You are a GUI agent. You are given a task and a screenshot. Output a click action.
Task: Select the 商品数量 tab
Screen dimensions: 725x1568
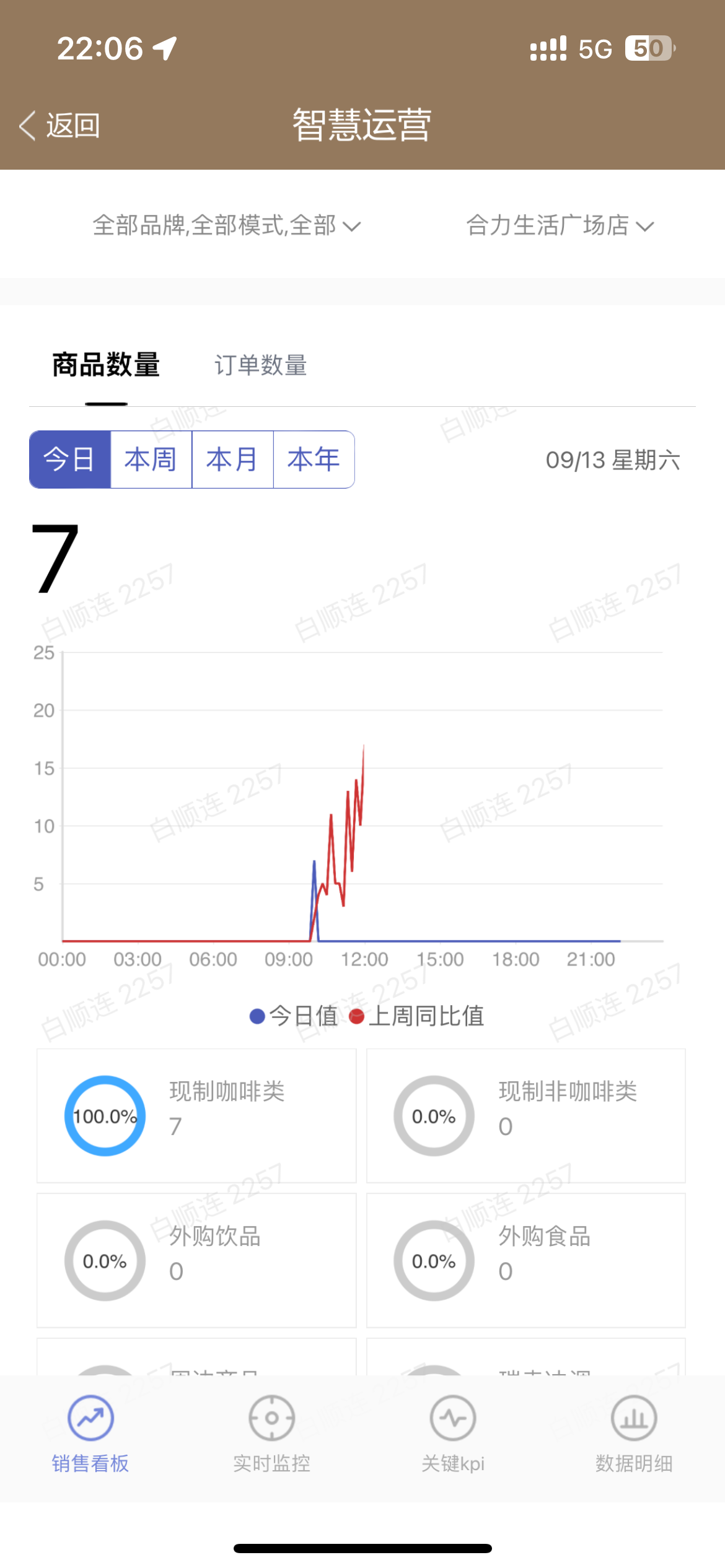click(x=106, y=365)
